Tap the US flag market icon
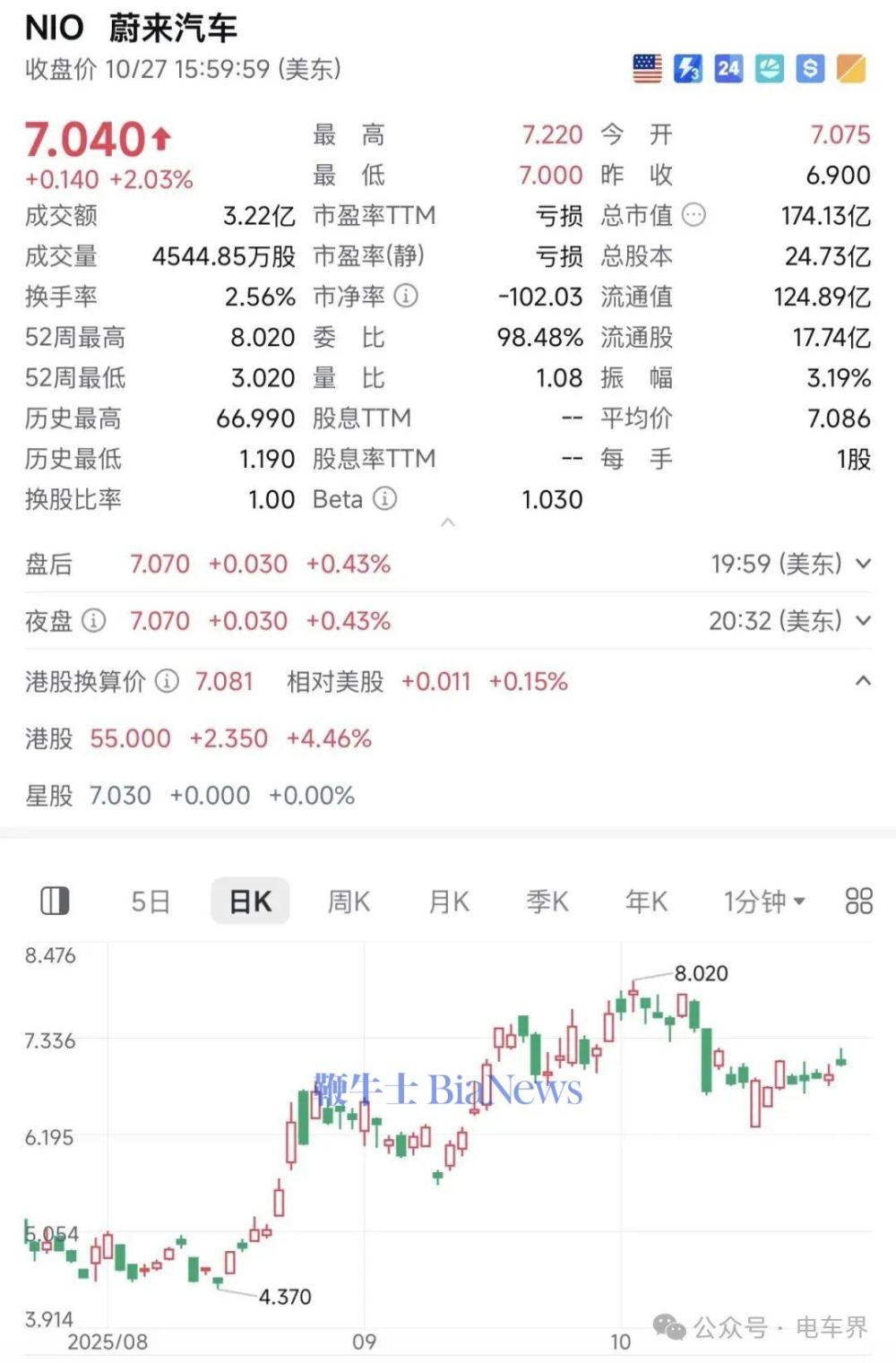Viewport: 896px width, 1363px height. coord(647,69)
